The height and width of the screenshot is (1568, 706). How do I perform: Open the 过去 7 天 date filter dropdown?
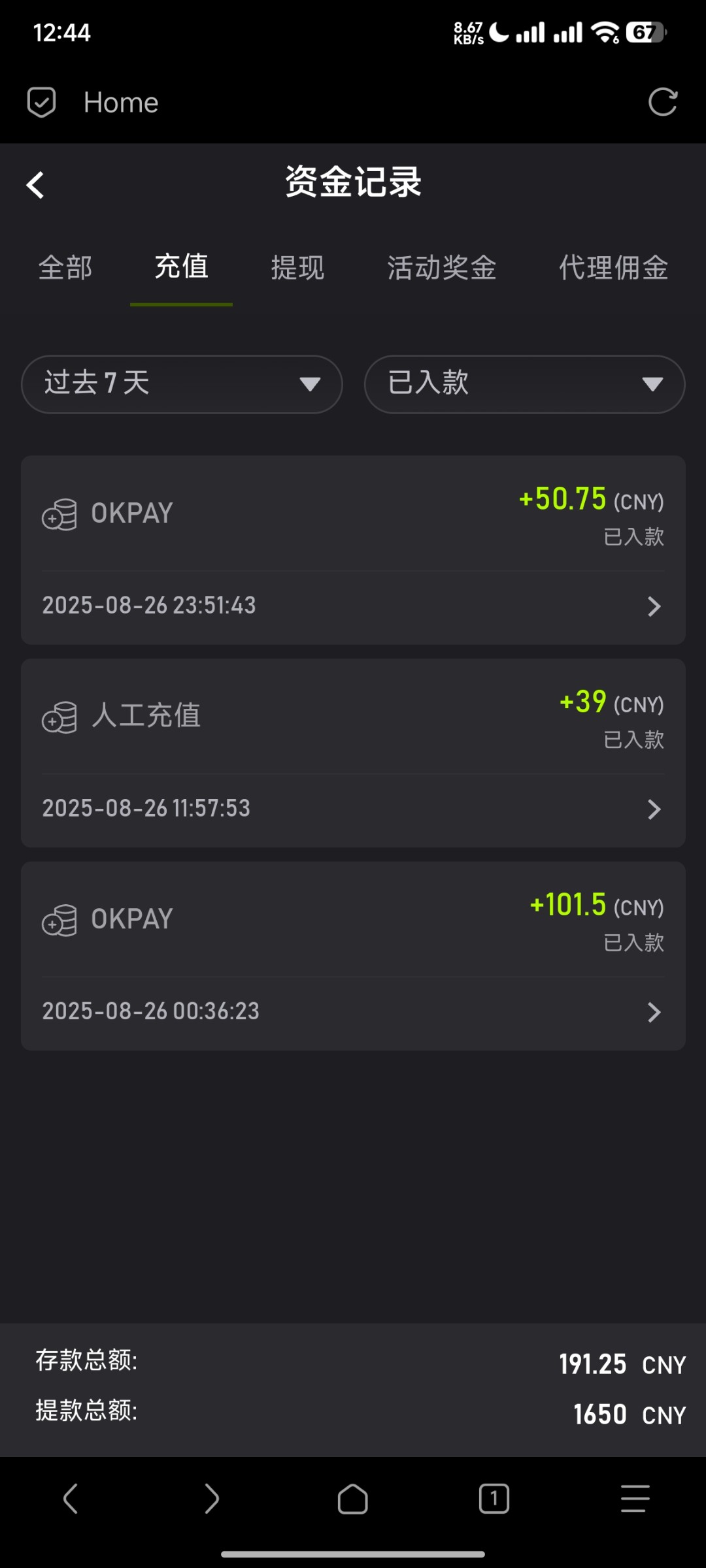pyautogui.click(x=181, y=384)
